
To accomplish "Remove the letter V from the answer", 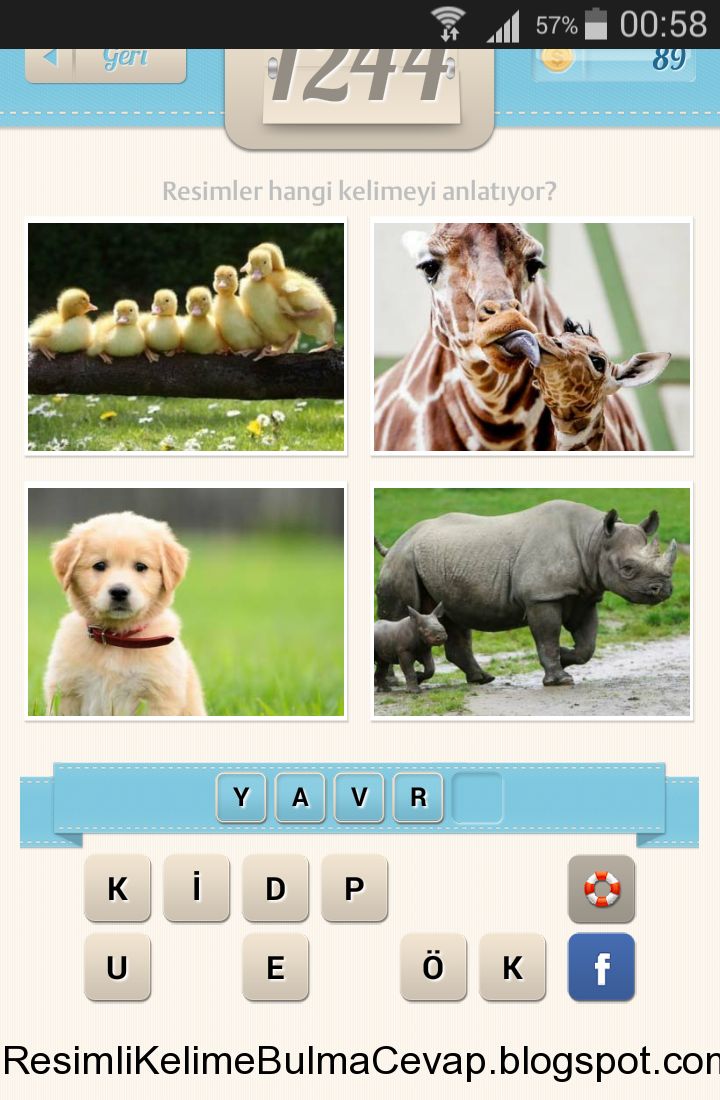I will click(359, 797).
